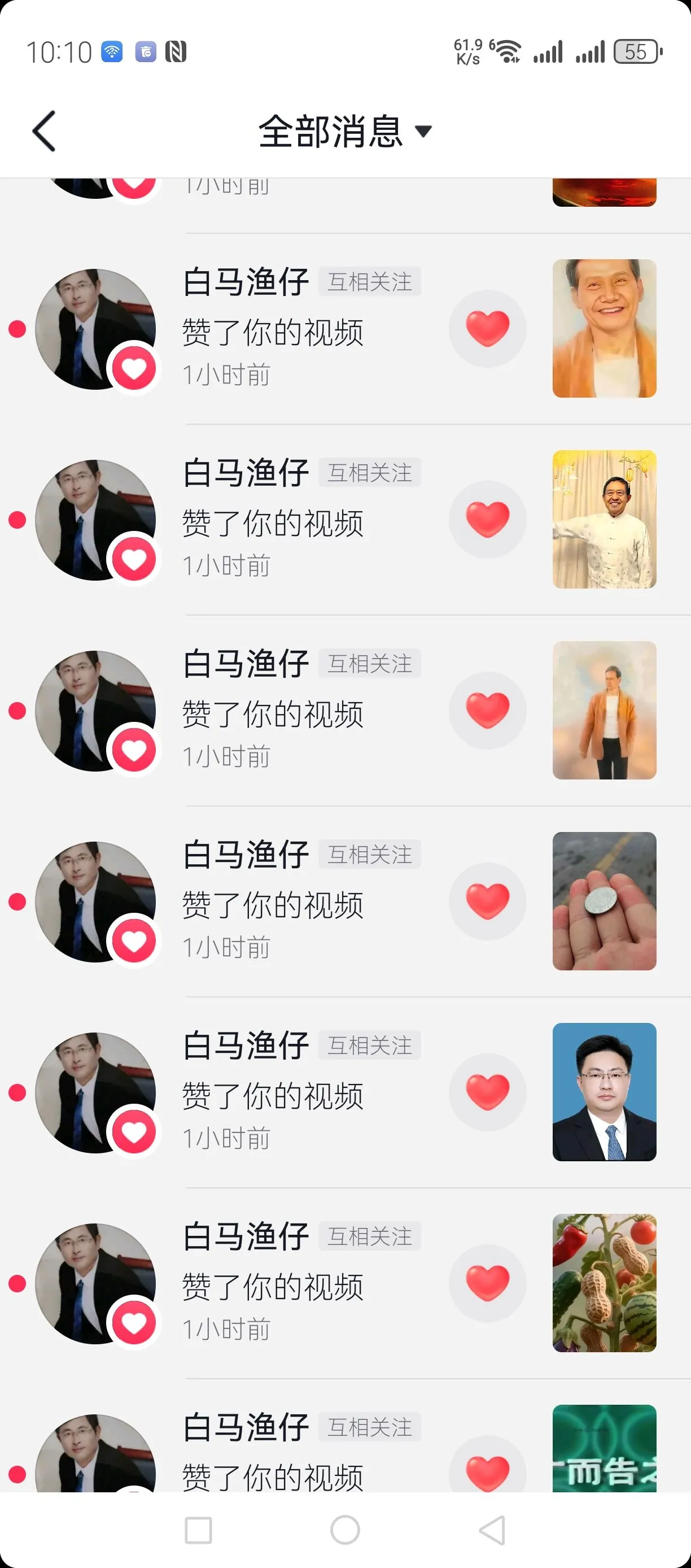The height and width of the screenshot is (1568, 691).
Task: Open the recent apps square button
Action: point(198,1530)
